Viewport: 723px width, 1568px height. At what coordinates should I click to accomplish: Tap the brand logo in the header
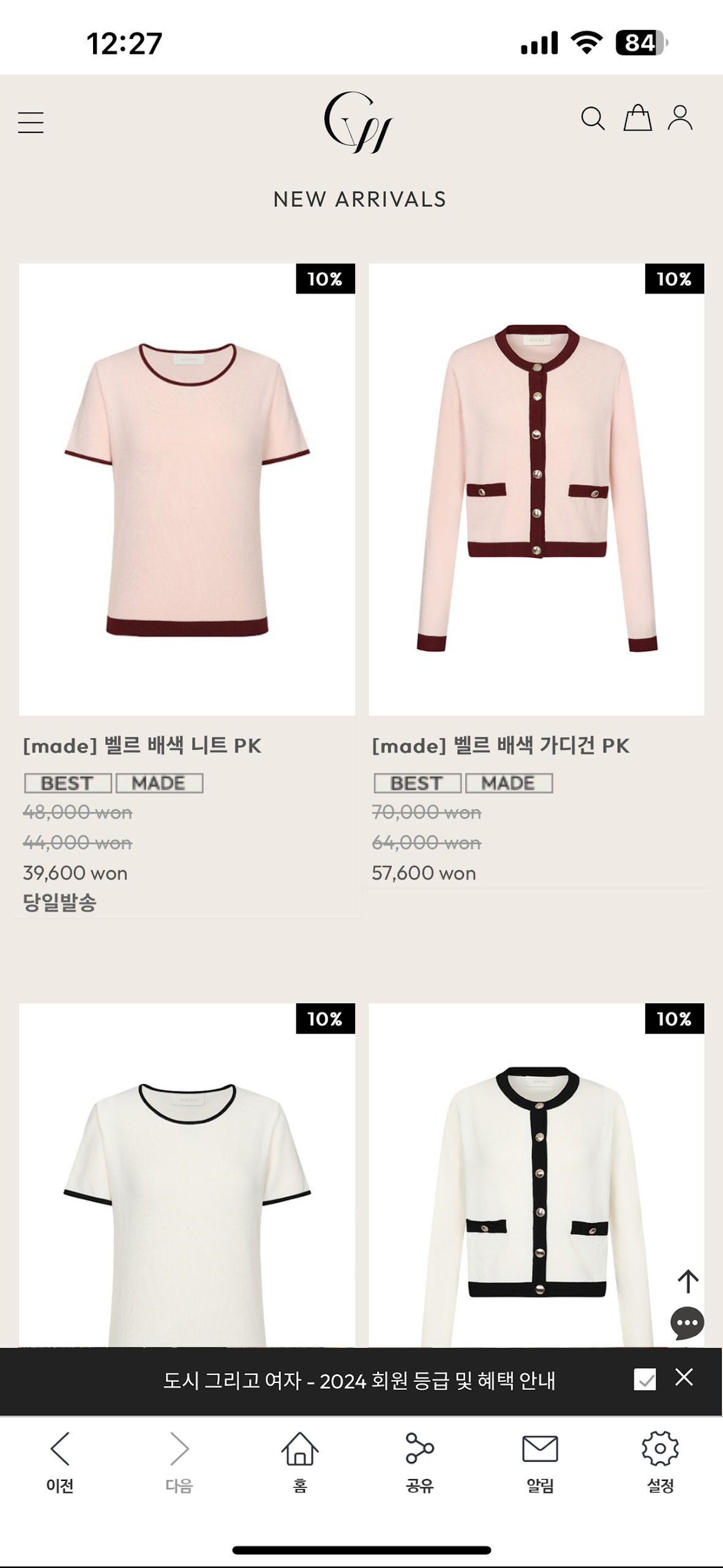pos(359,123)
